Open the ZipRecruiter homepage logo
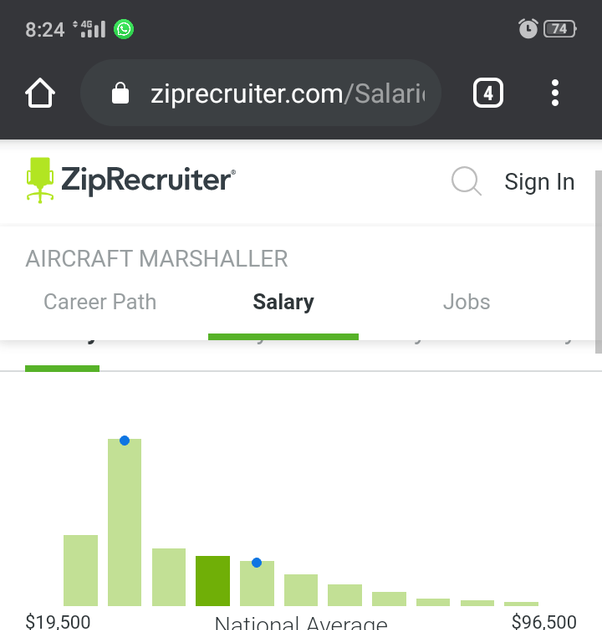Image resolution: width=602 pixels, height=630 pixels. coord(131,181)
